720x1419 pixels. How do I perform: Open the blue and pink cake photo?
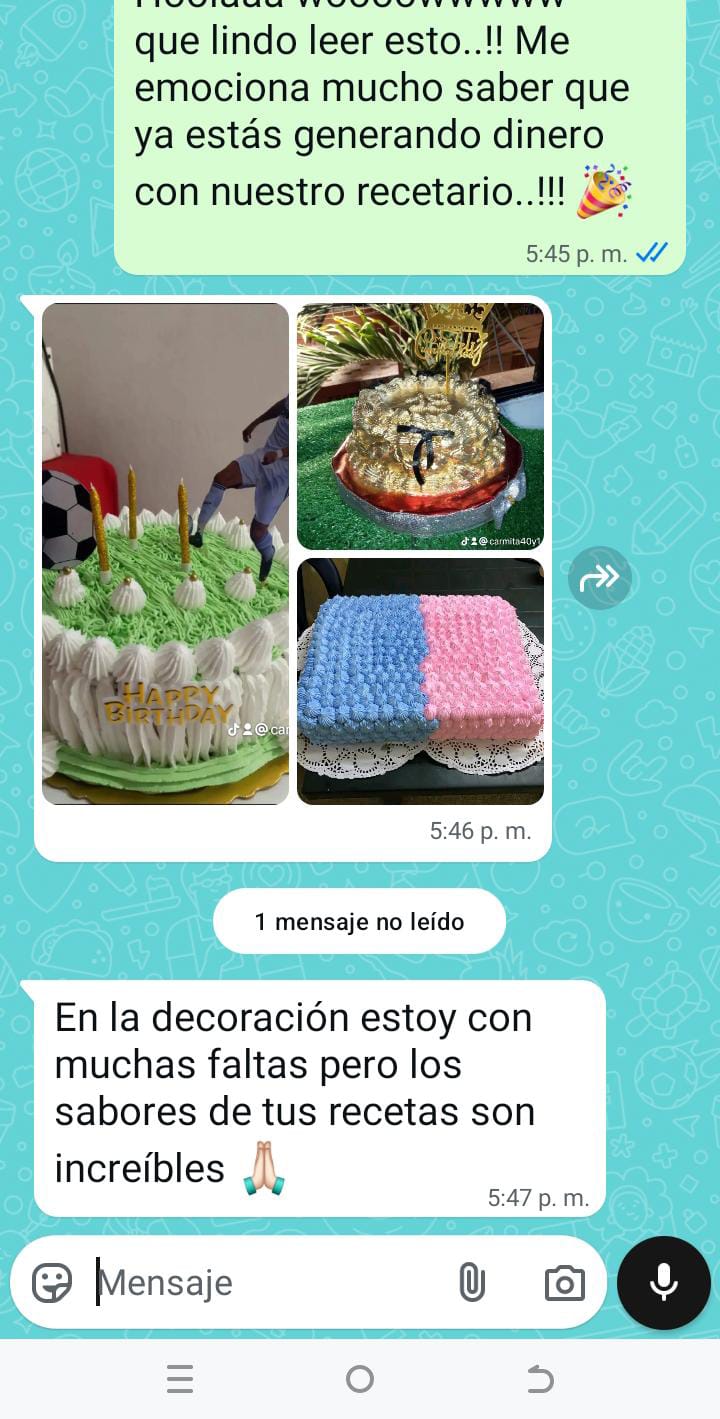coord(420,681)
